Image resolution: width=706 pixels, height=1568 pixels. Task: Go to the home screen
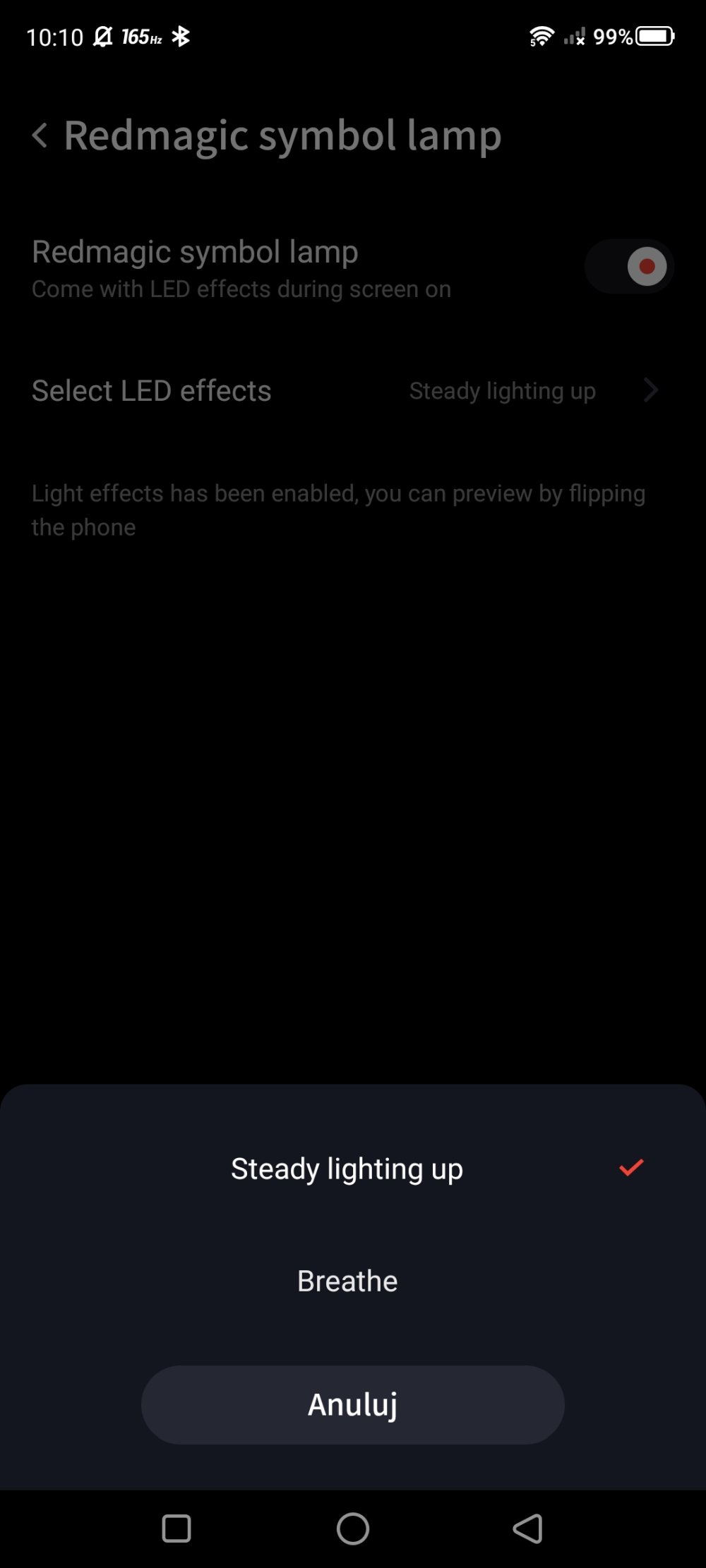pyautogui.click(x=353, y=1529)
